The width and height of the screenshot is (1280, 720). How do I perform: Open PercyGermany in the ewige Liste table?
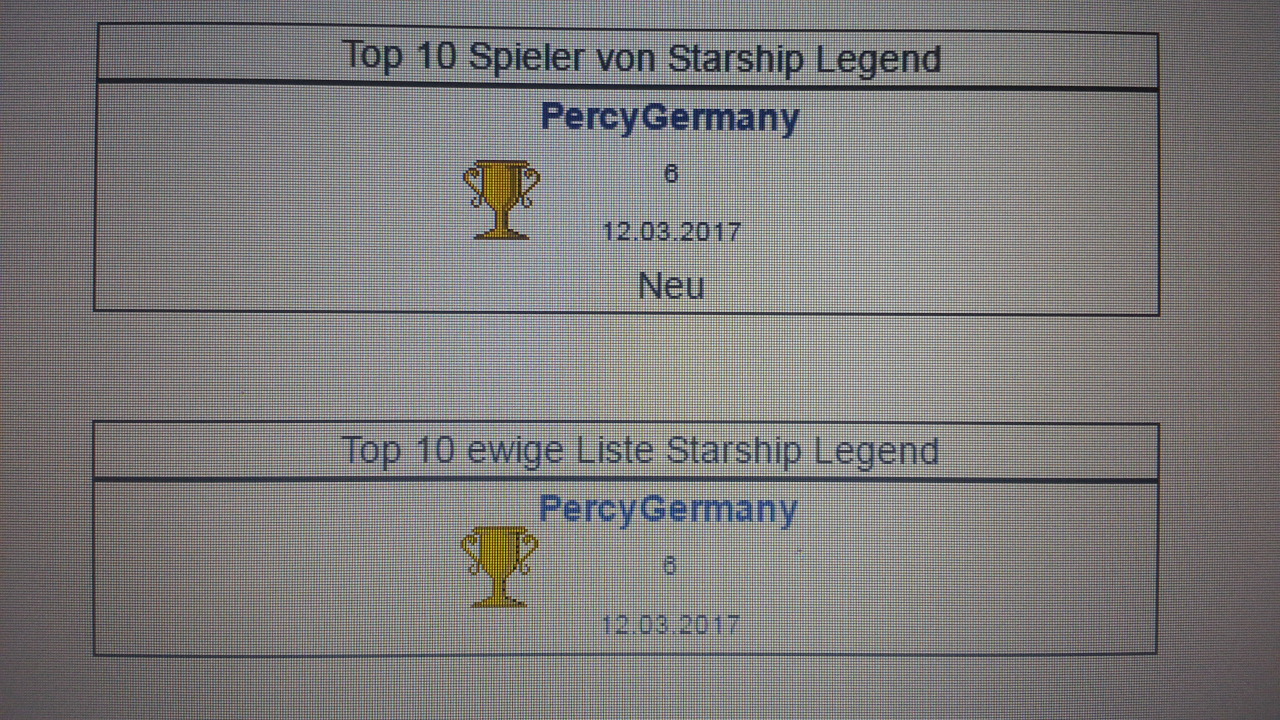pos(667,509)
